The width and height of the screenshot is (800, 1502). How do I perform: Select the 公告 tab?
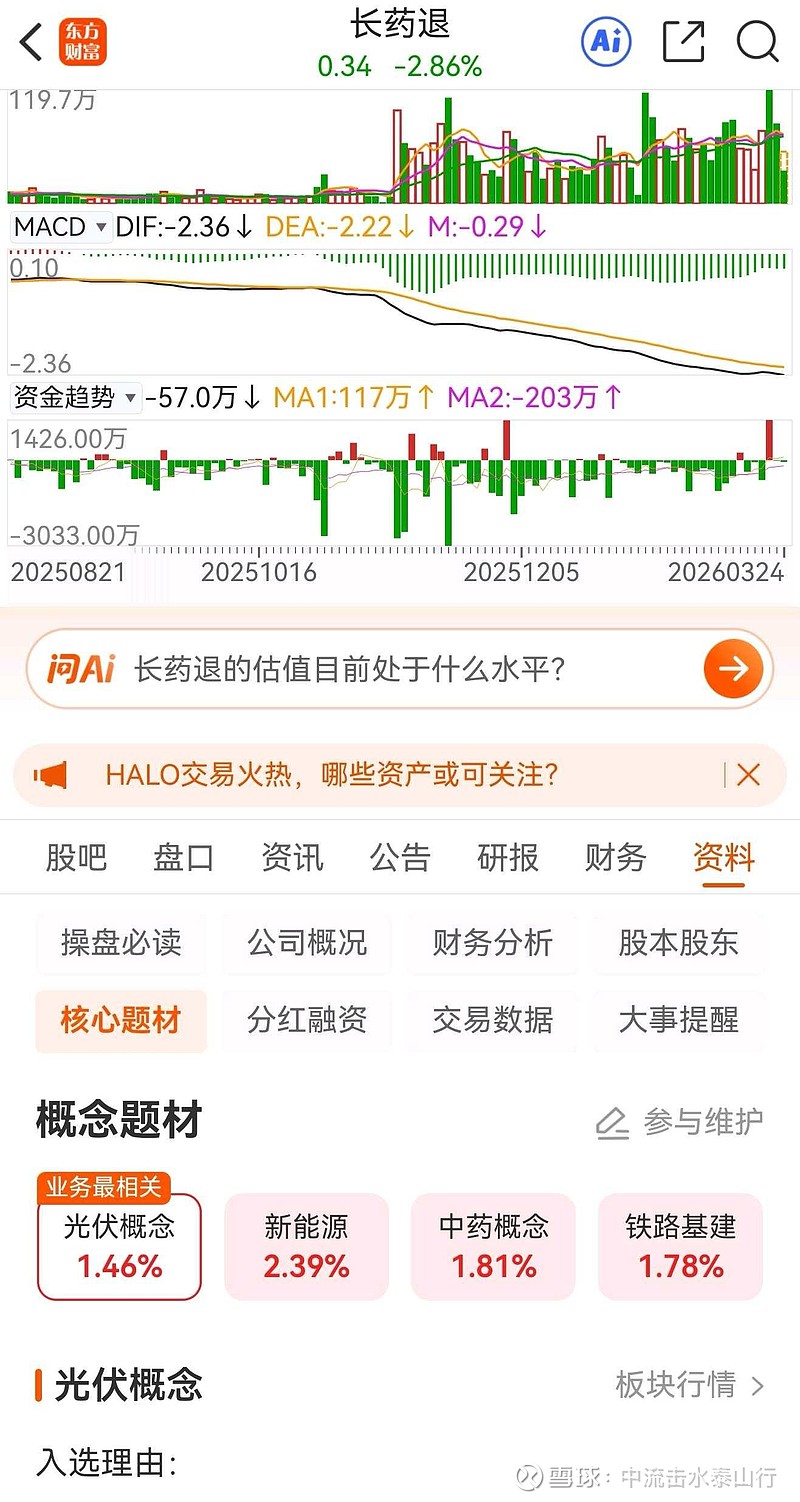[x=399, y=858]
